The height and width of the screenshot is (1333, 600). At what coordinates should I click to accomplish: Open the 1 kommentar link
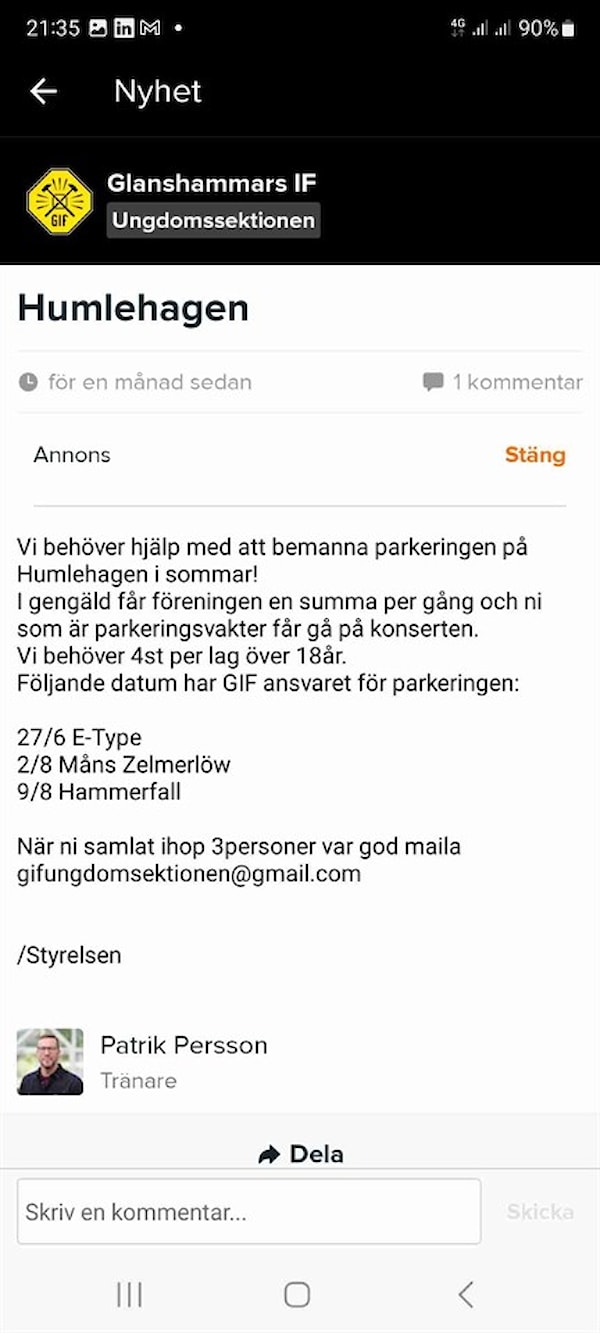[x=503, y=382]
